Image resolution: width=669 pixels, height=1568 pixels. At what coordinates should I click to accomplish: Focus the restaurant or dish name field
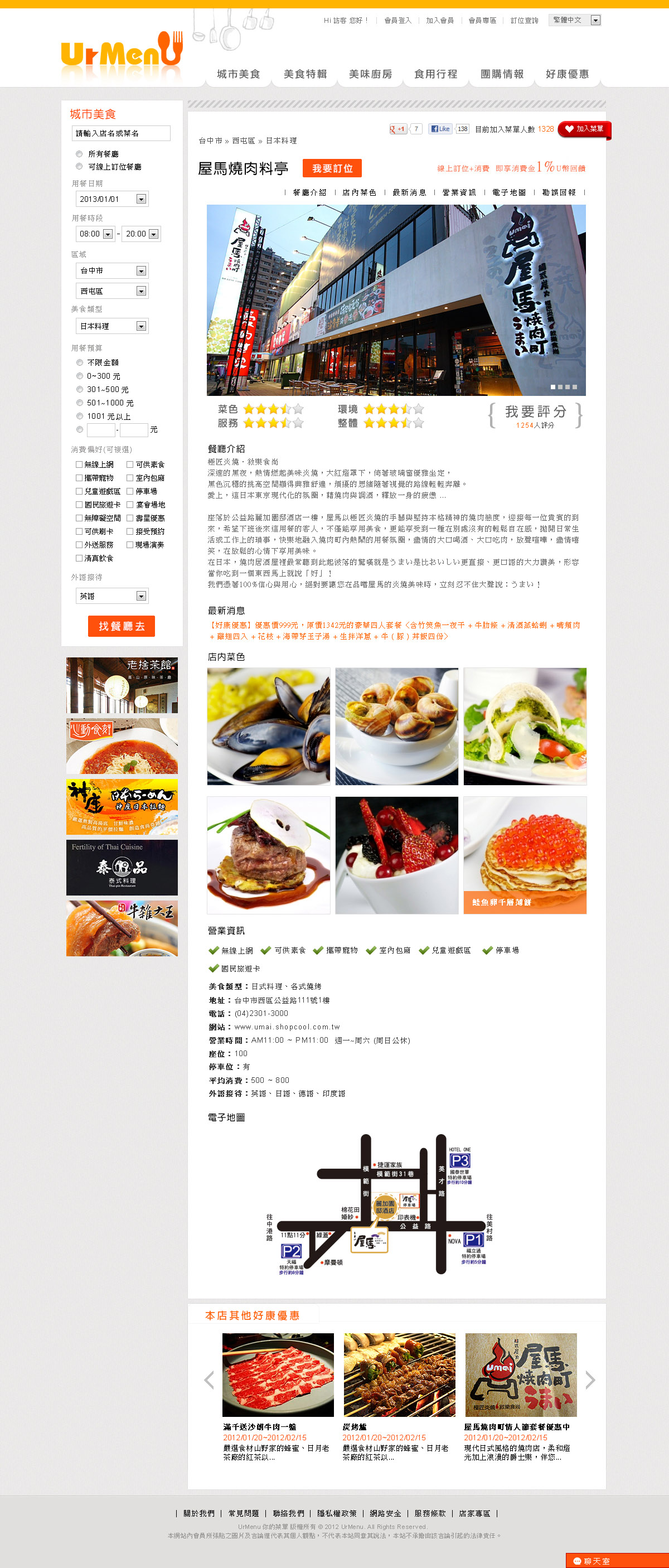tap(120, 133)
